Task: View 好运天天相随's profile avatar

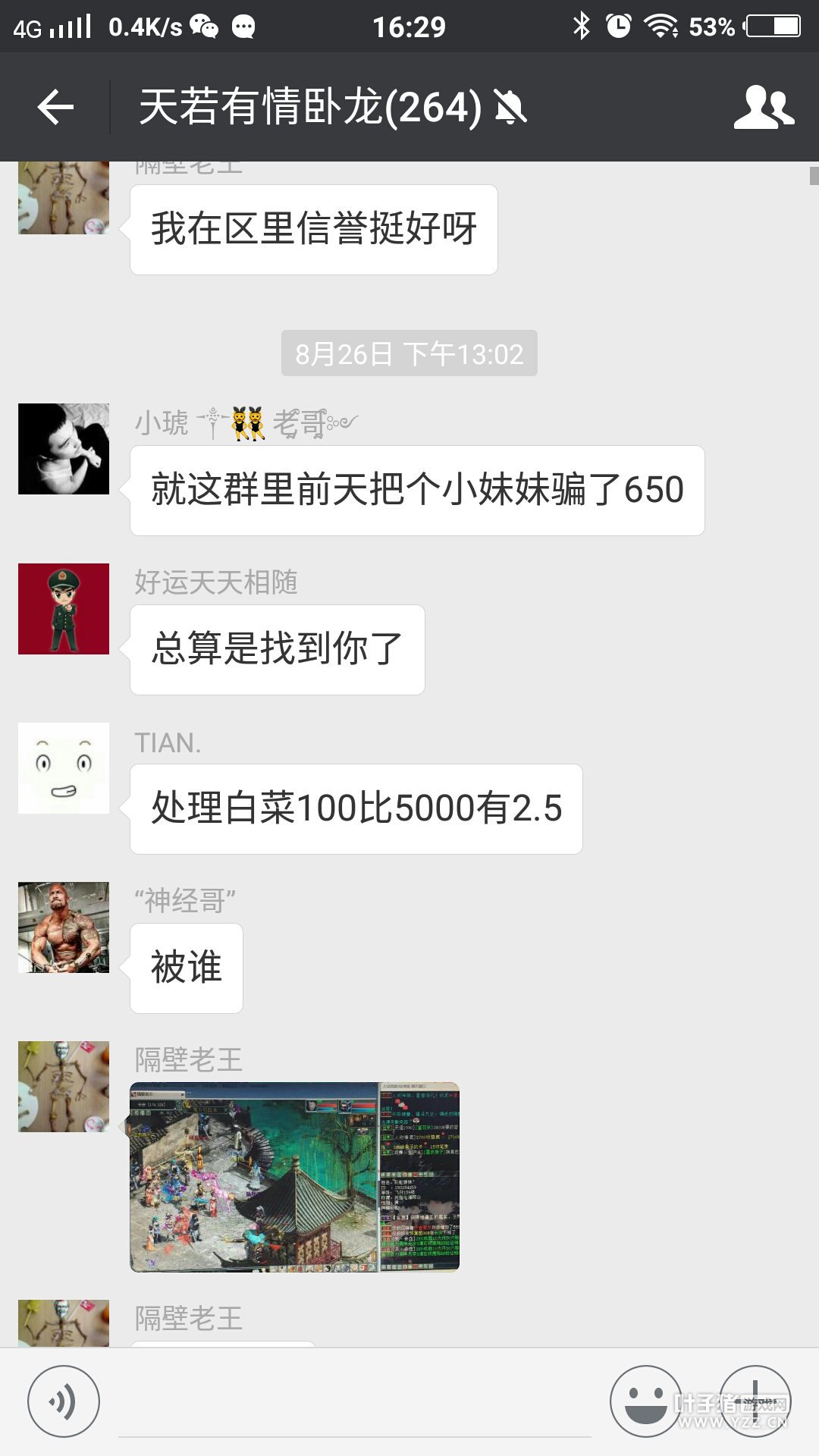Action: pyautogui.click(x=64, y=609)
